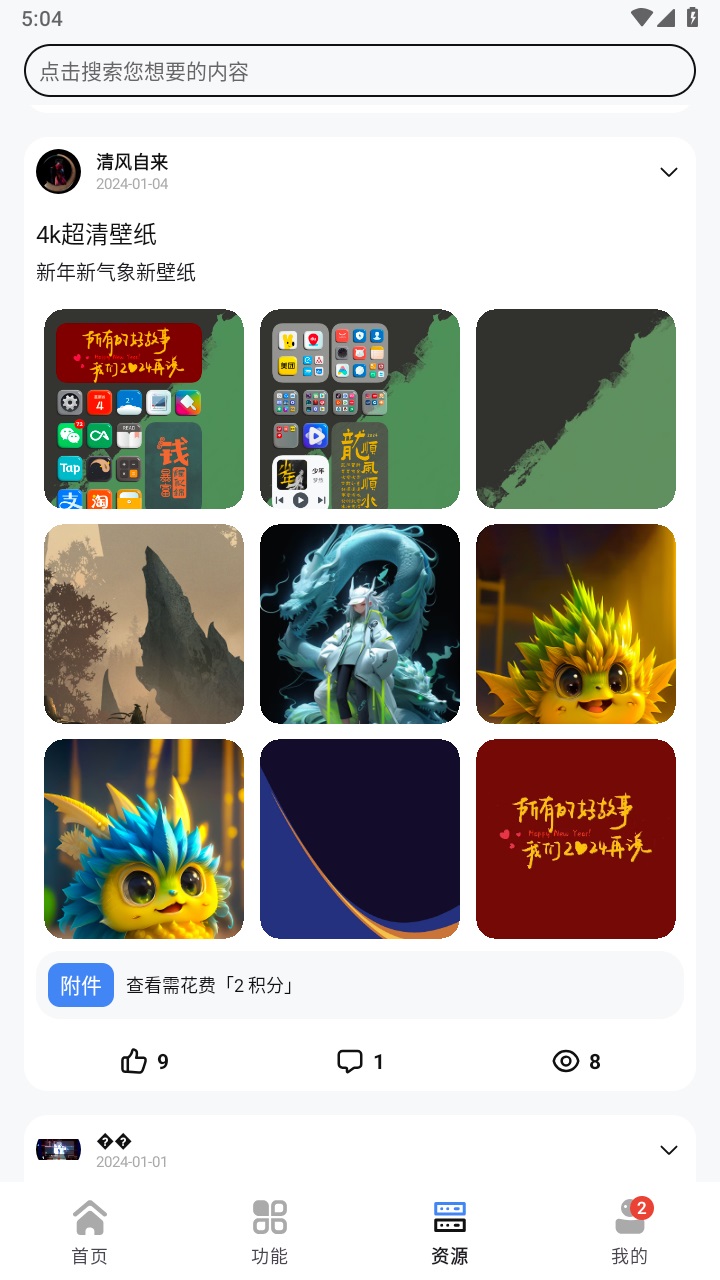
Task: Expand the chevron on the 2024-01-01 post
Action: click(x=669, y=1150)
